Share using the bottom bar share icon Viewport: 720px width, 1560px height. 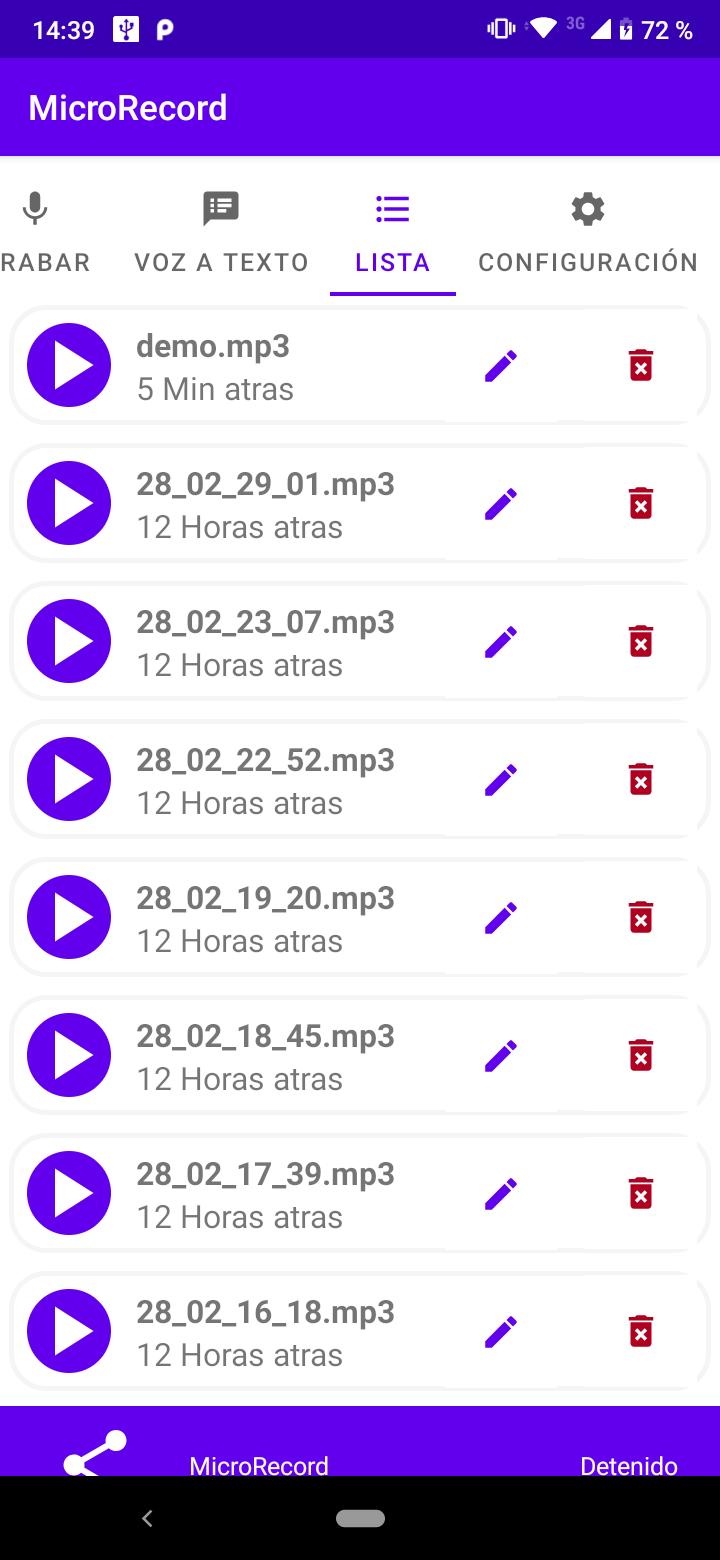[x=95, y=1454]
